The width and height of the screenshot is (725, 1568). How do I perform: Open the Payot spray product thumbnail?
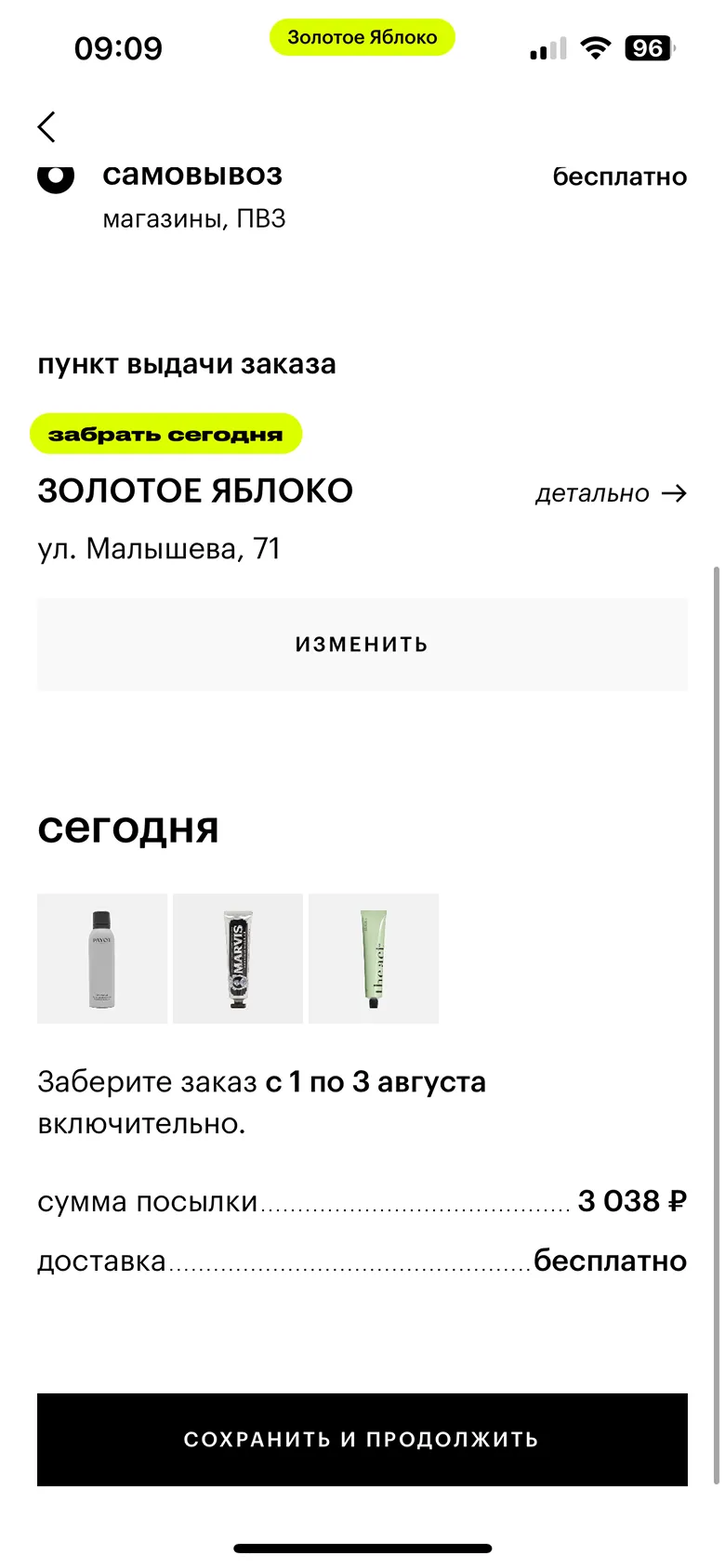tap(102, 959)
